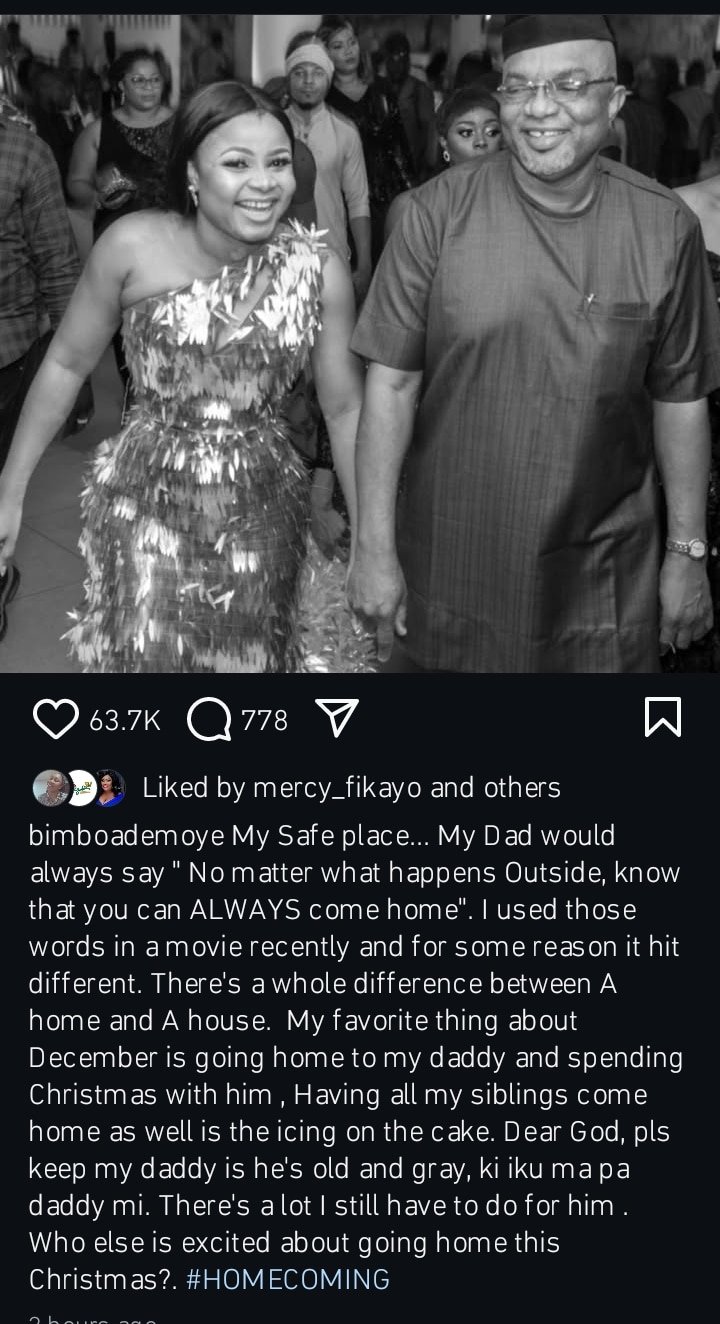This screenshot has height=1324, width=720.
Task: Like the bimboademoye post with the heart icon
Action: point(56,719)
